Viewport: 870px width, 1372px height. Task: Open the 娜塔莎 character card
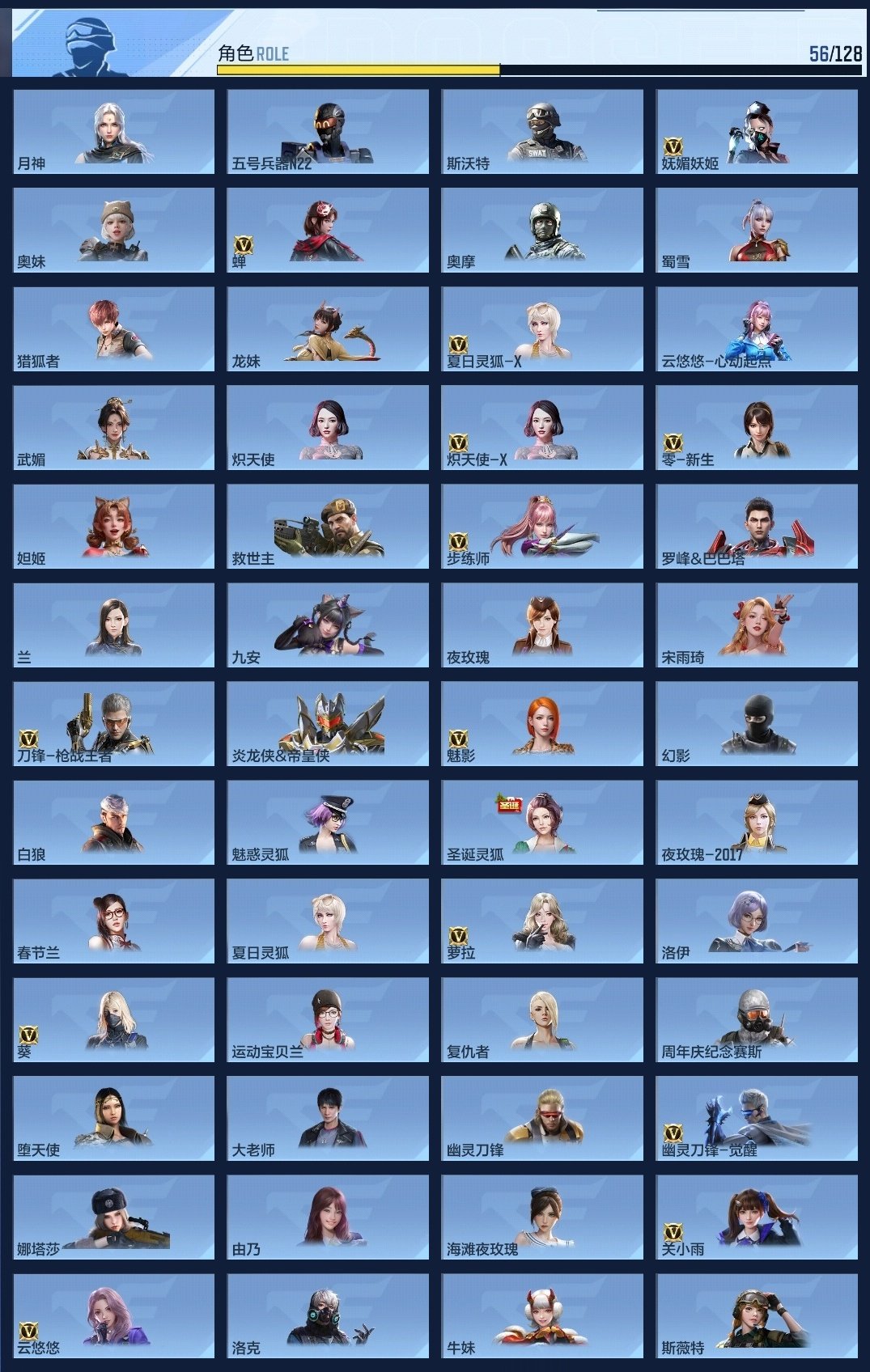[113, 1217]
